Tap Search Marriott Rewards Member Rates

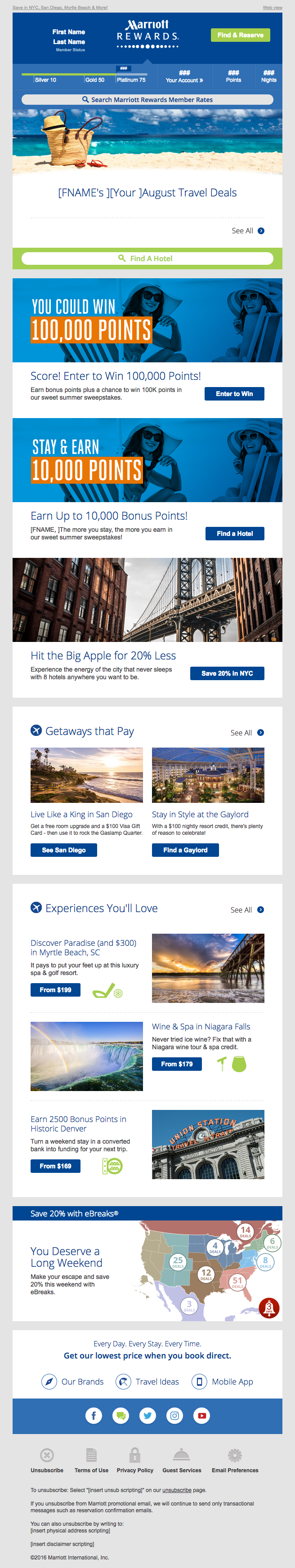tap(147, 100)
